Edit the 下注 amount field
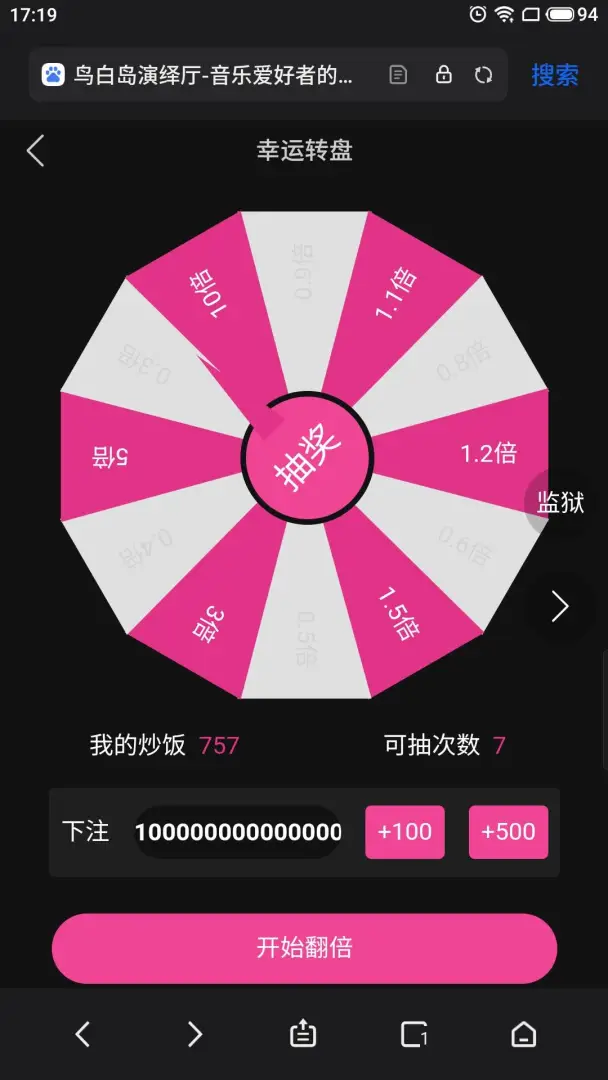This screenshot has height=1080, width=608. 238,832
